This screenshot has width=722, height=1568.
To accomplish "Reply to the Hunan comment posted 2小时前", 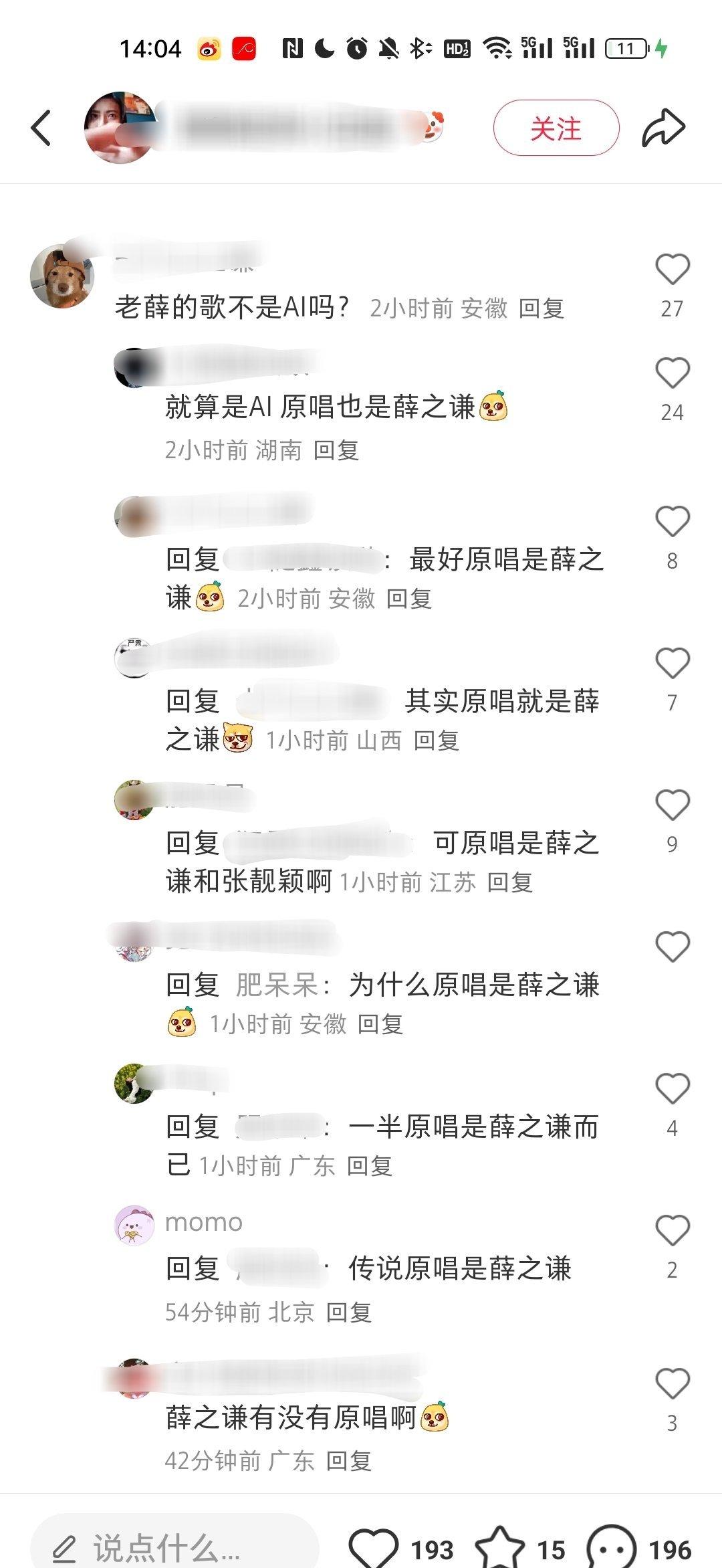I will (x=336, y=450).
